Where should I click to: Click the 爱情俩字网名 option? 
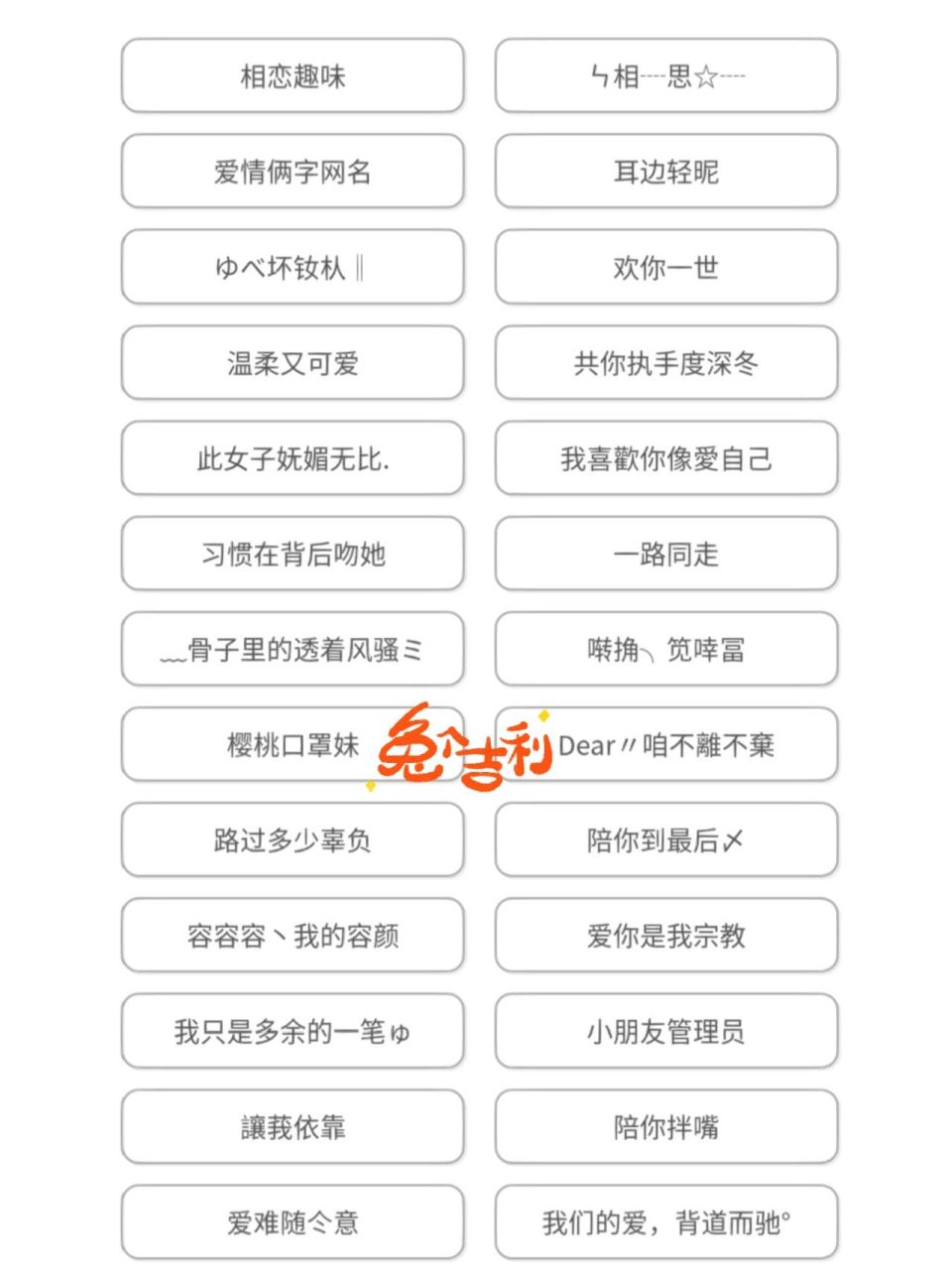coord(293,172)
